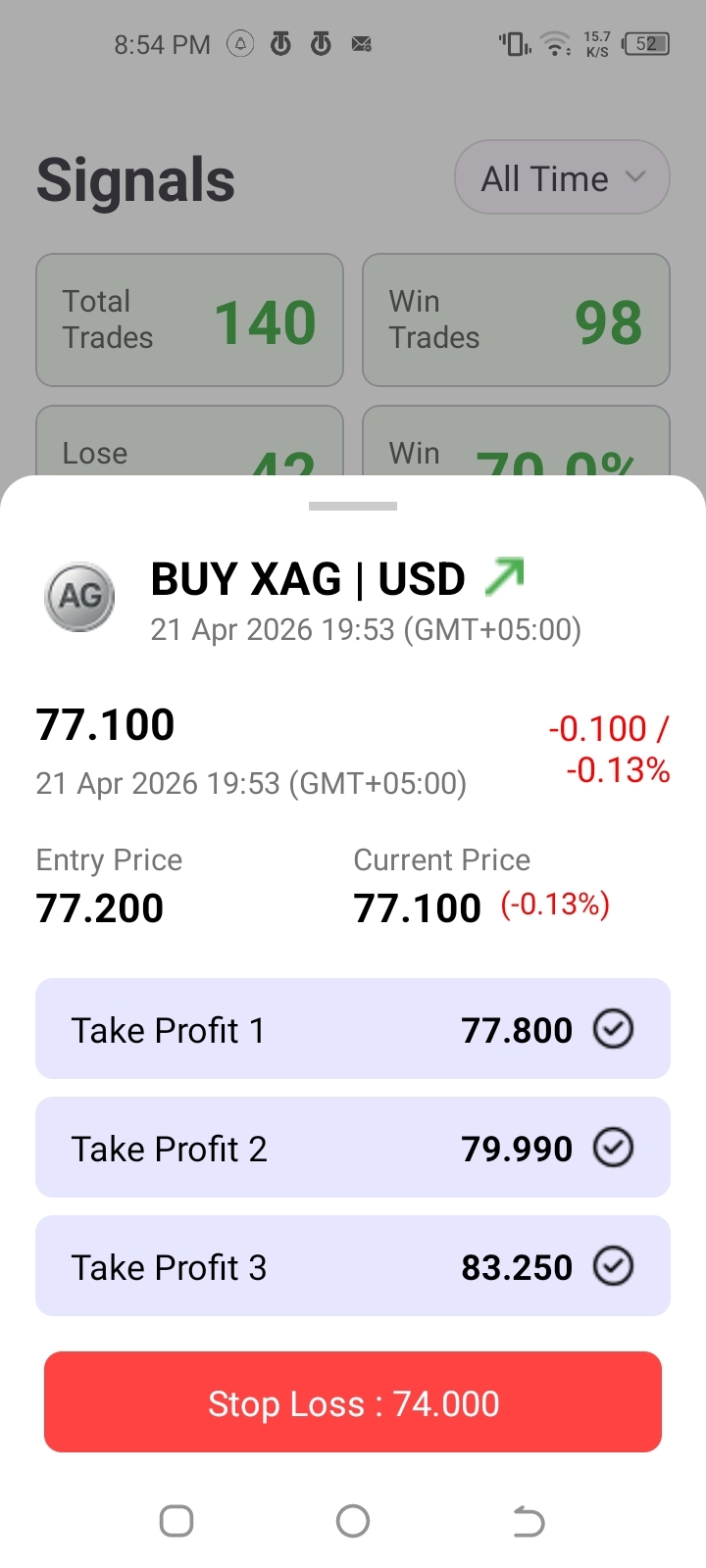
Task: Go back with the system back button
Action: [x=529, y=1521]
